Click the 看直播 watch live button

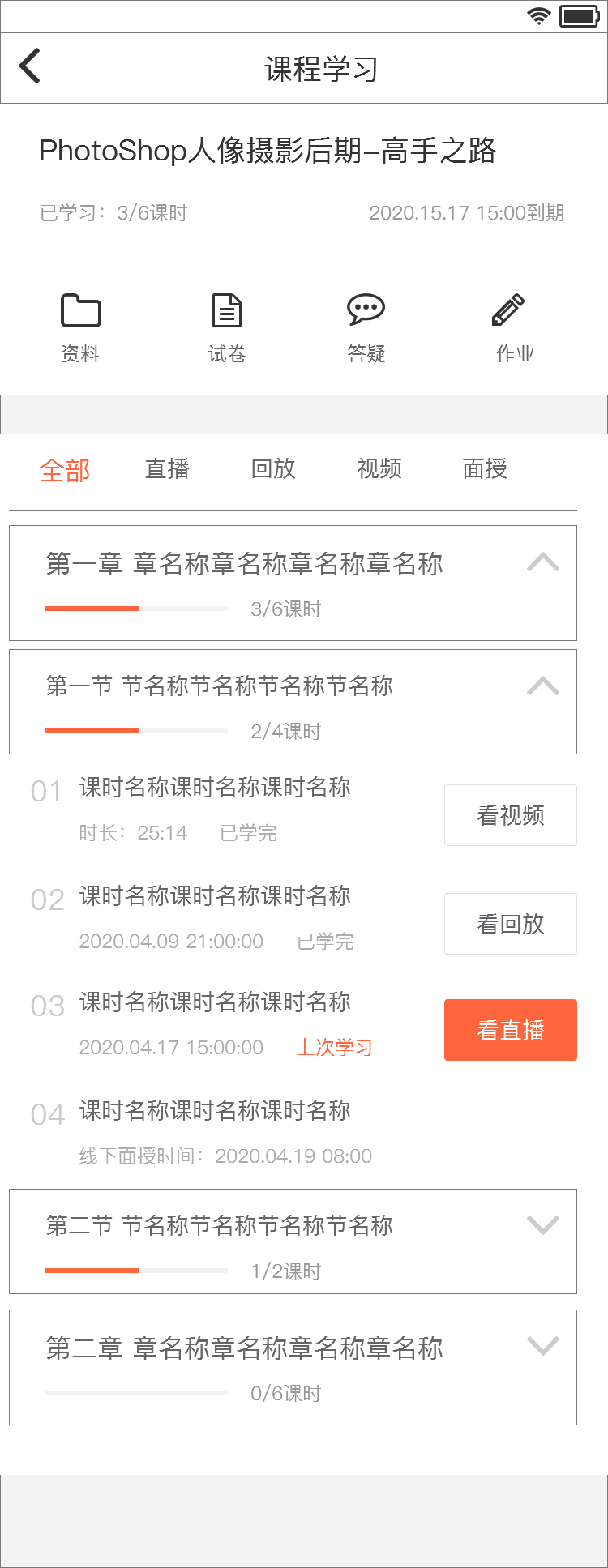(510, 1029)
